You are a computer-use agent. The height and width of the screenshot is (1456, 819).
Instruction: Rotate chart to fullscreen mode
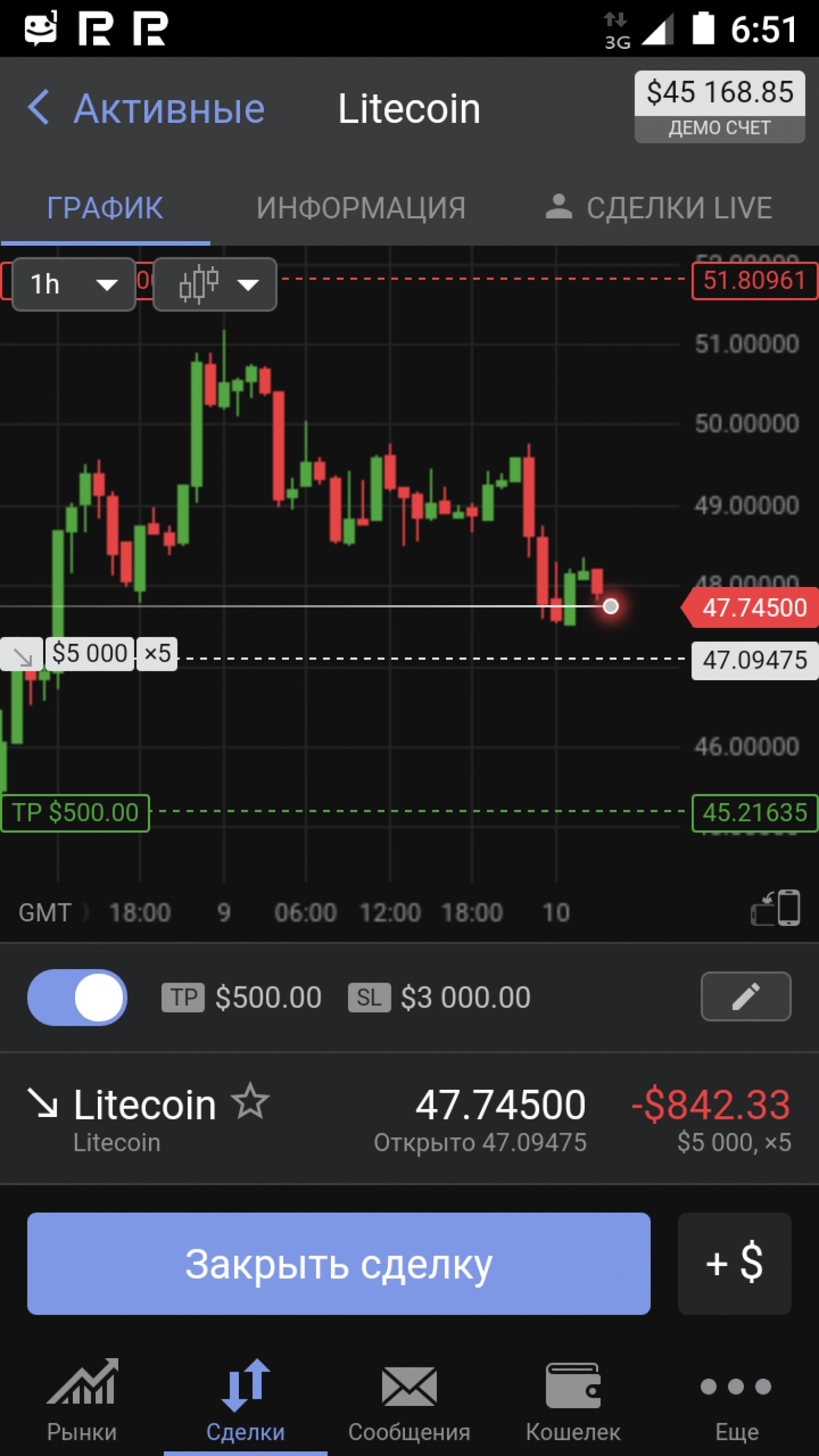pos(776,908)
